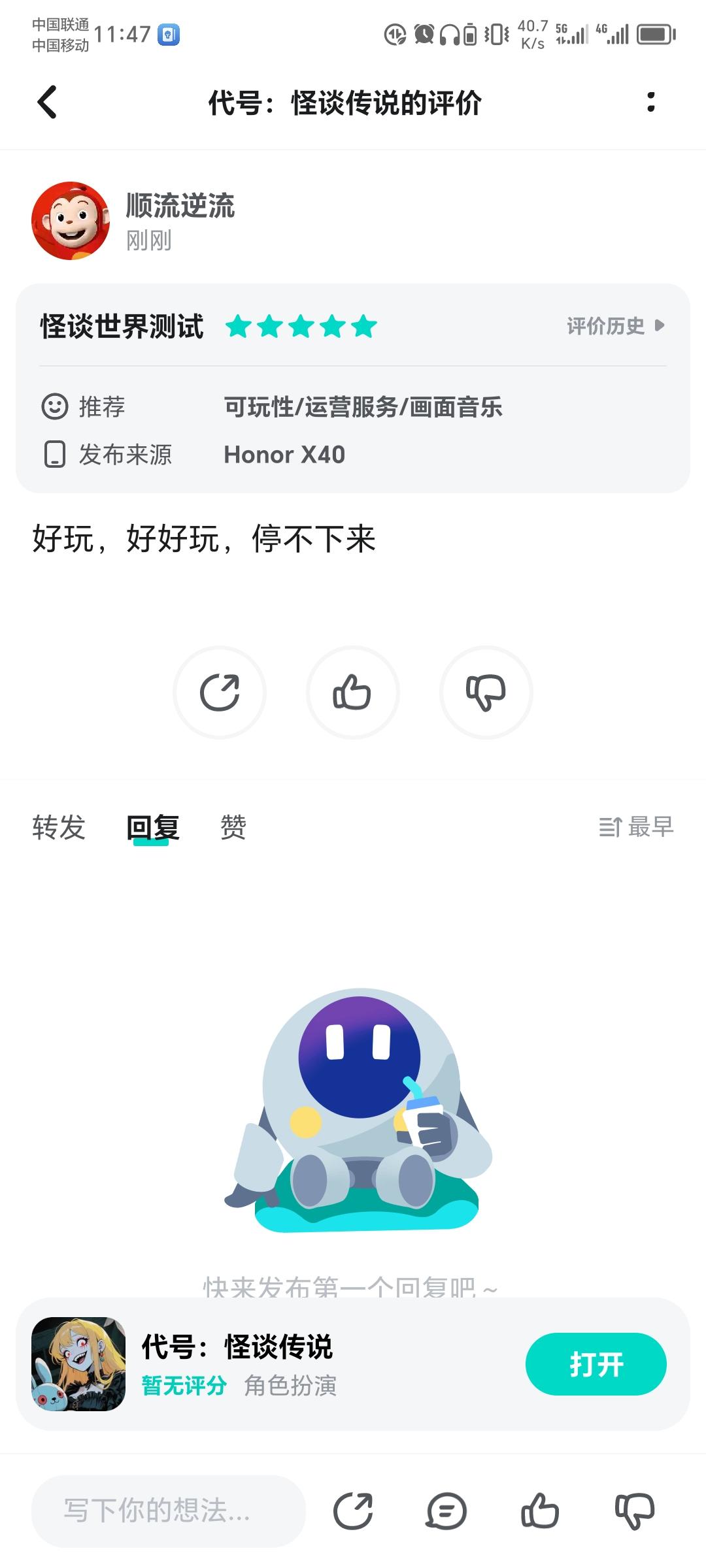Tap the 打开 button to launch the game
Screen dimensions: 706x1568
click(596, 1364)
